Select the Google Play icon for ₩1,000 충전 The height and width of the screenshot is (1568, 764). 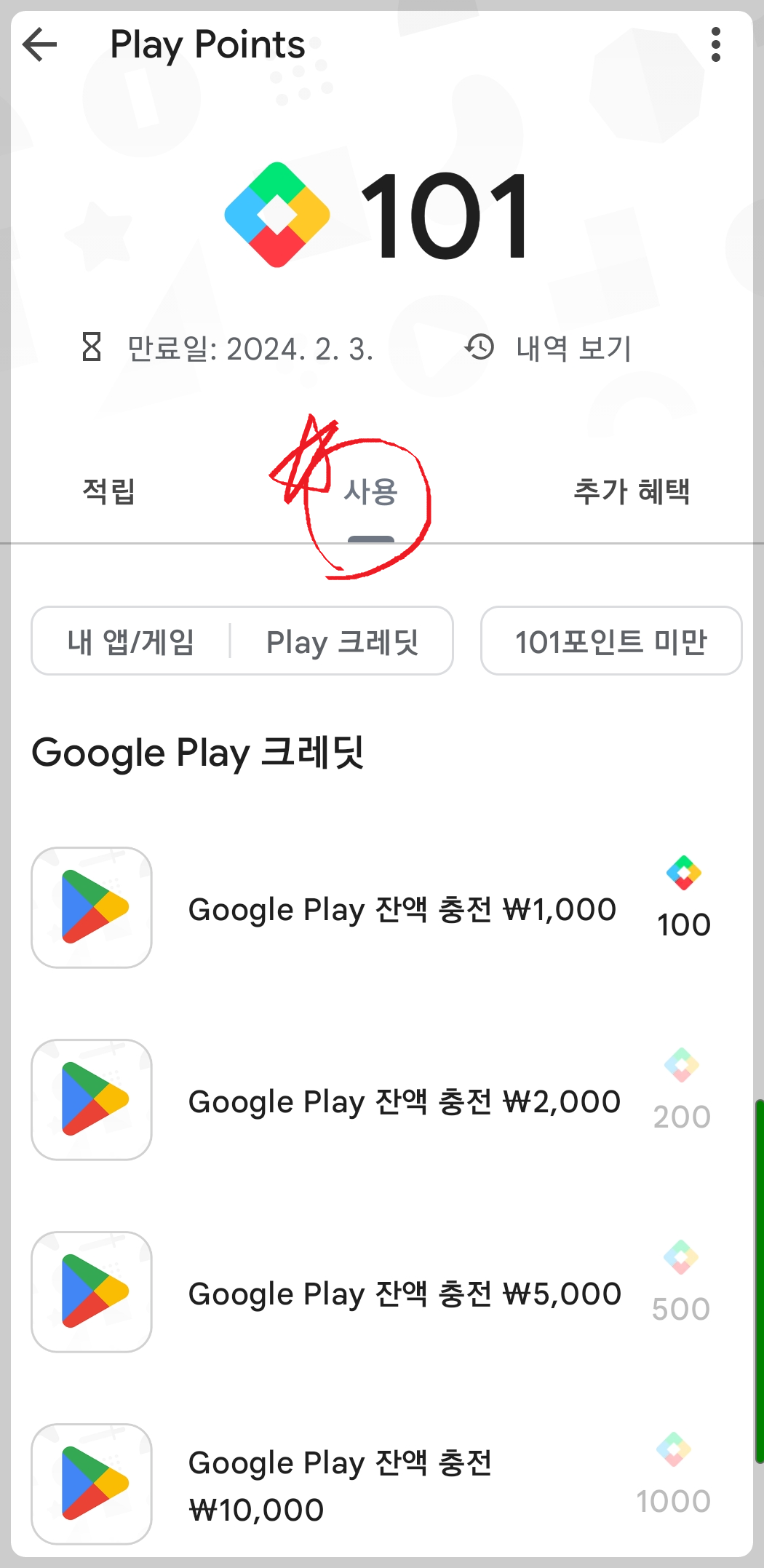click(x=91, y=908)
